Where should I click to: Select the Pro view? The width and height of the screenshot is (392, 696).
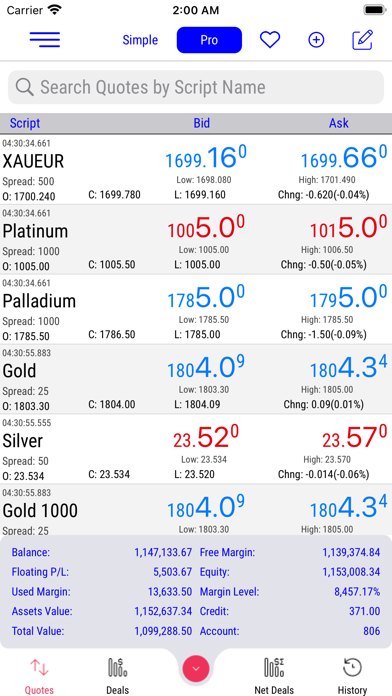209,40
